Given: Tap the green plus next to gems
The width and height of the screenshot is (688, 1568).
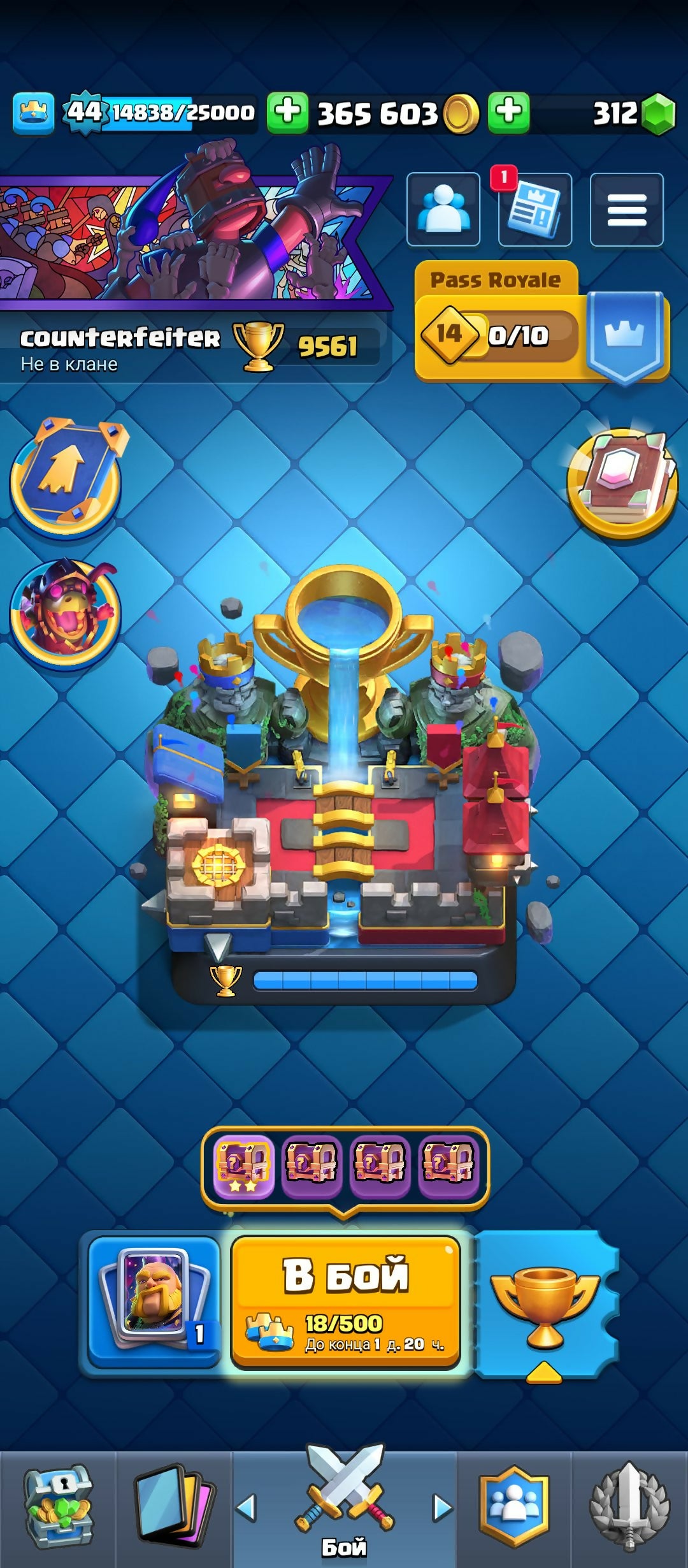Looking at the screenshot, I should point(508,113).
